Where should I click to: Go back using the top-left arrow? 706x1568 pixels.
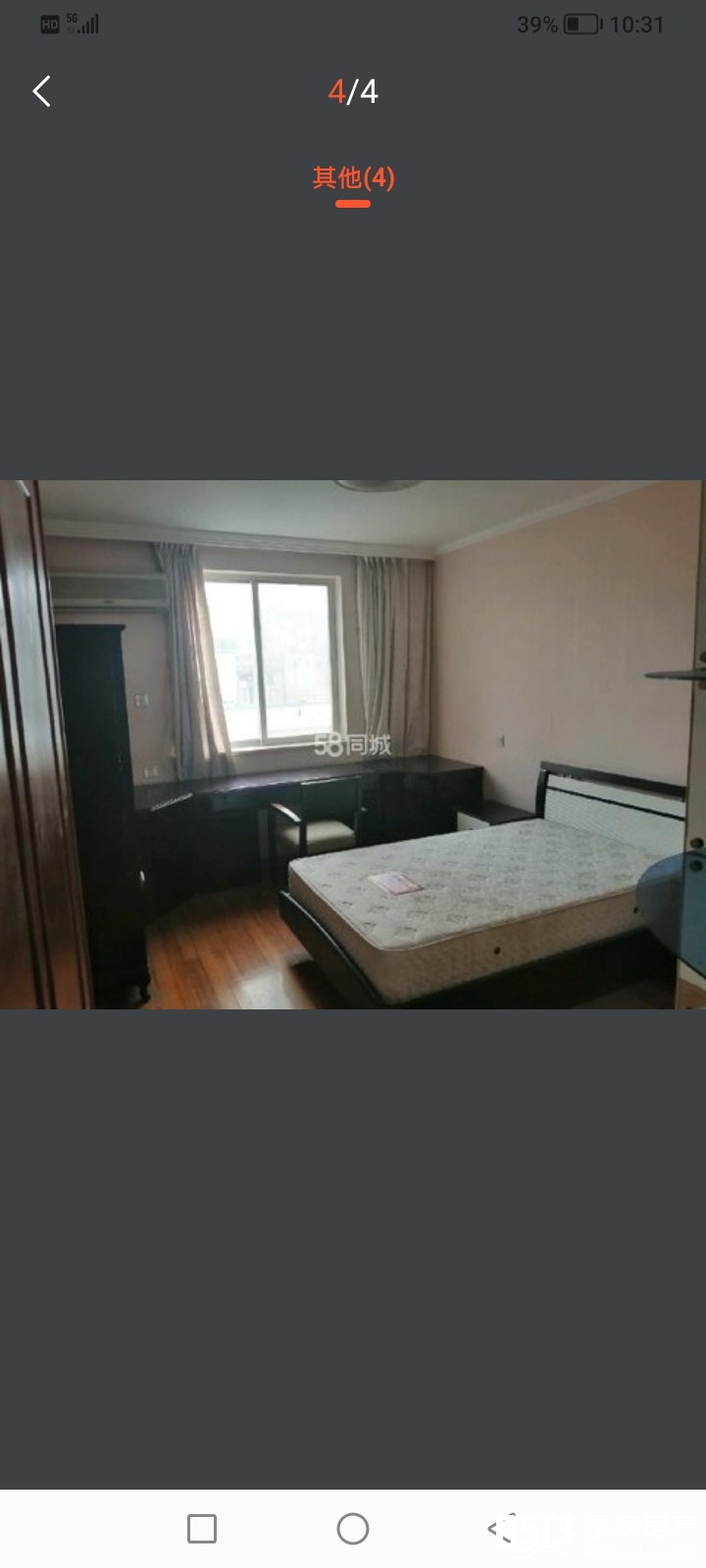41,92
